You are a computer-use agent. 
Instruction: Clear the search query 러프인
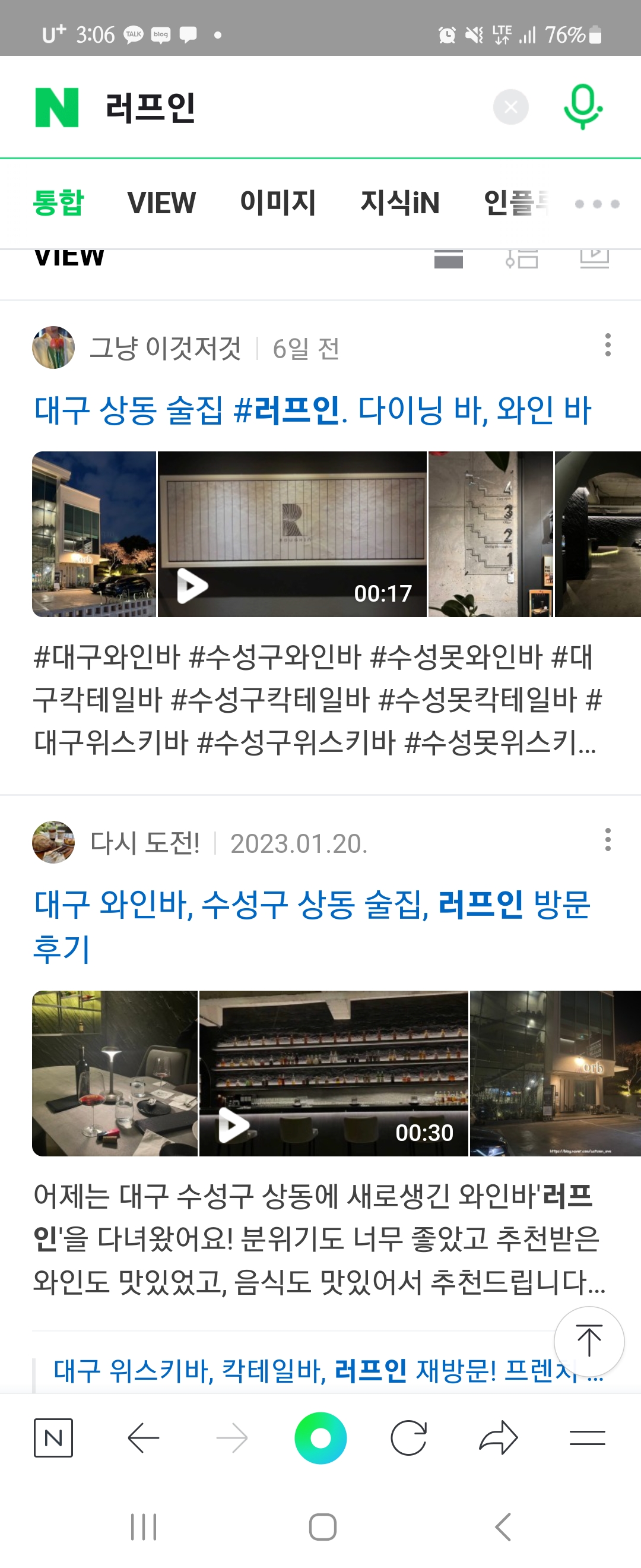coord(510,107)
